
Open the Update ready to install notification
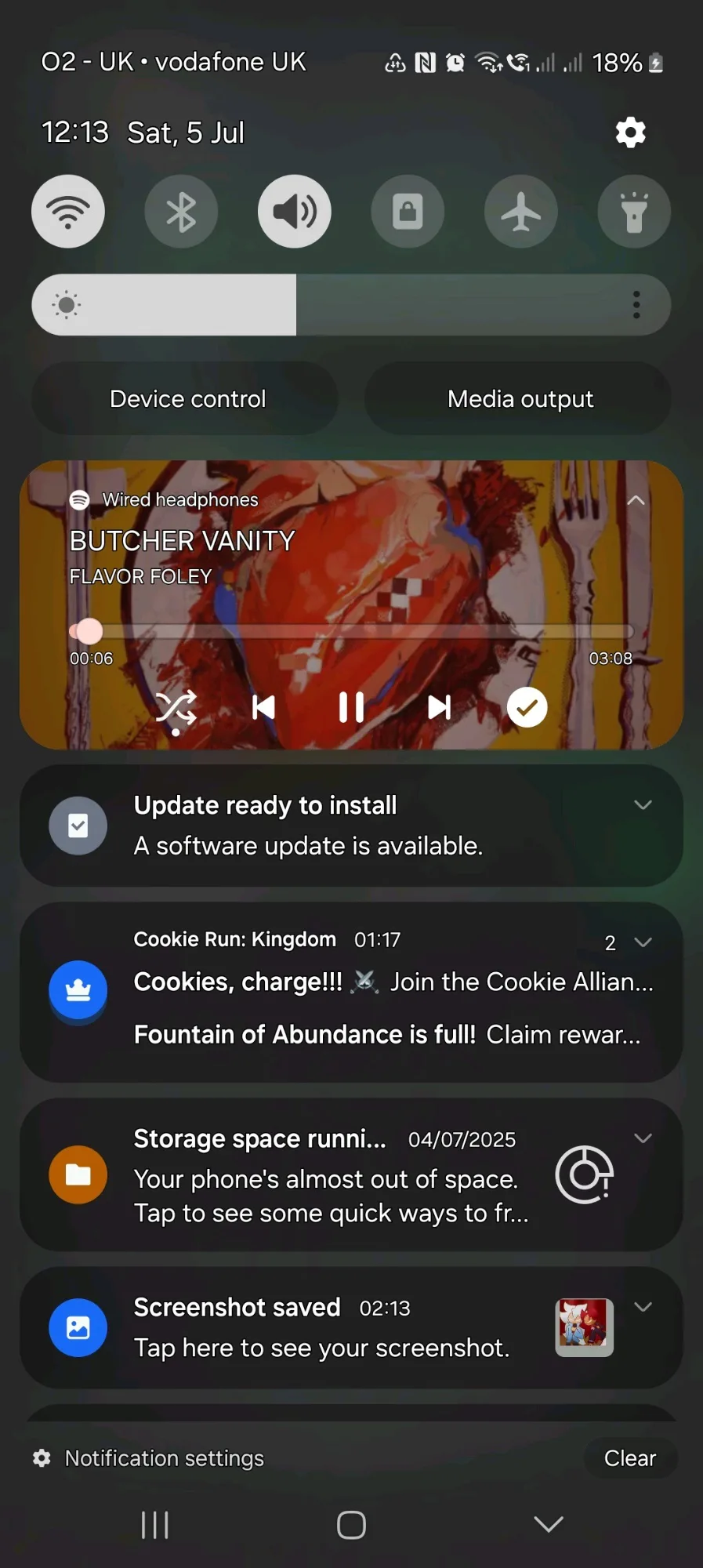coord(351,826)
